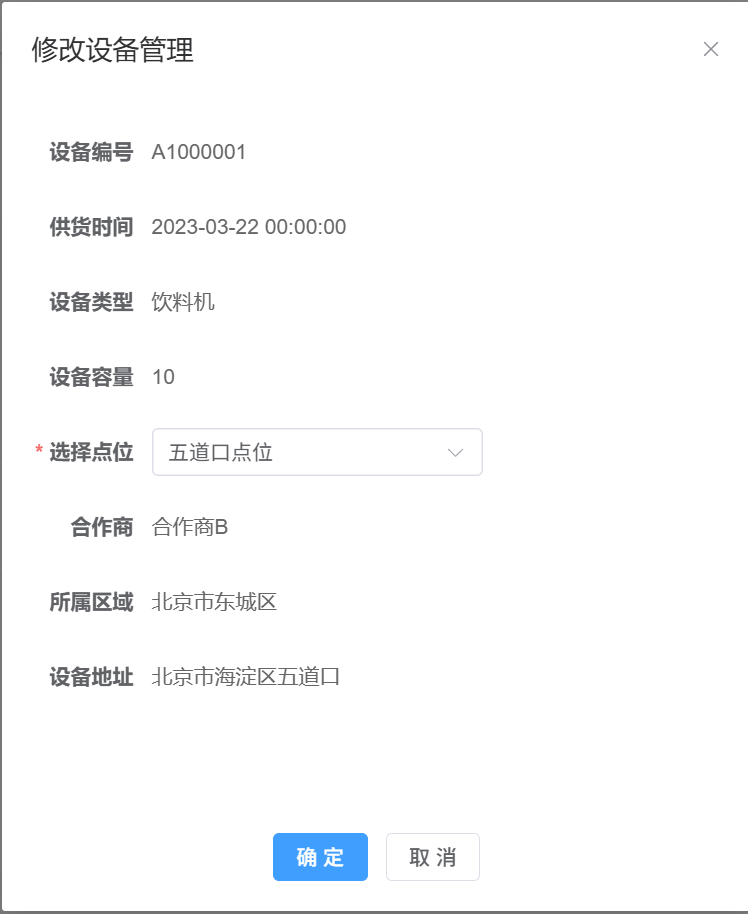Expand the 选择点位 dropdown
The width and height of the screenshot is (748, 914).
(317, 452)
